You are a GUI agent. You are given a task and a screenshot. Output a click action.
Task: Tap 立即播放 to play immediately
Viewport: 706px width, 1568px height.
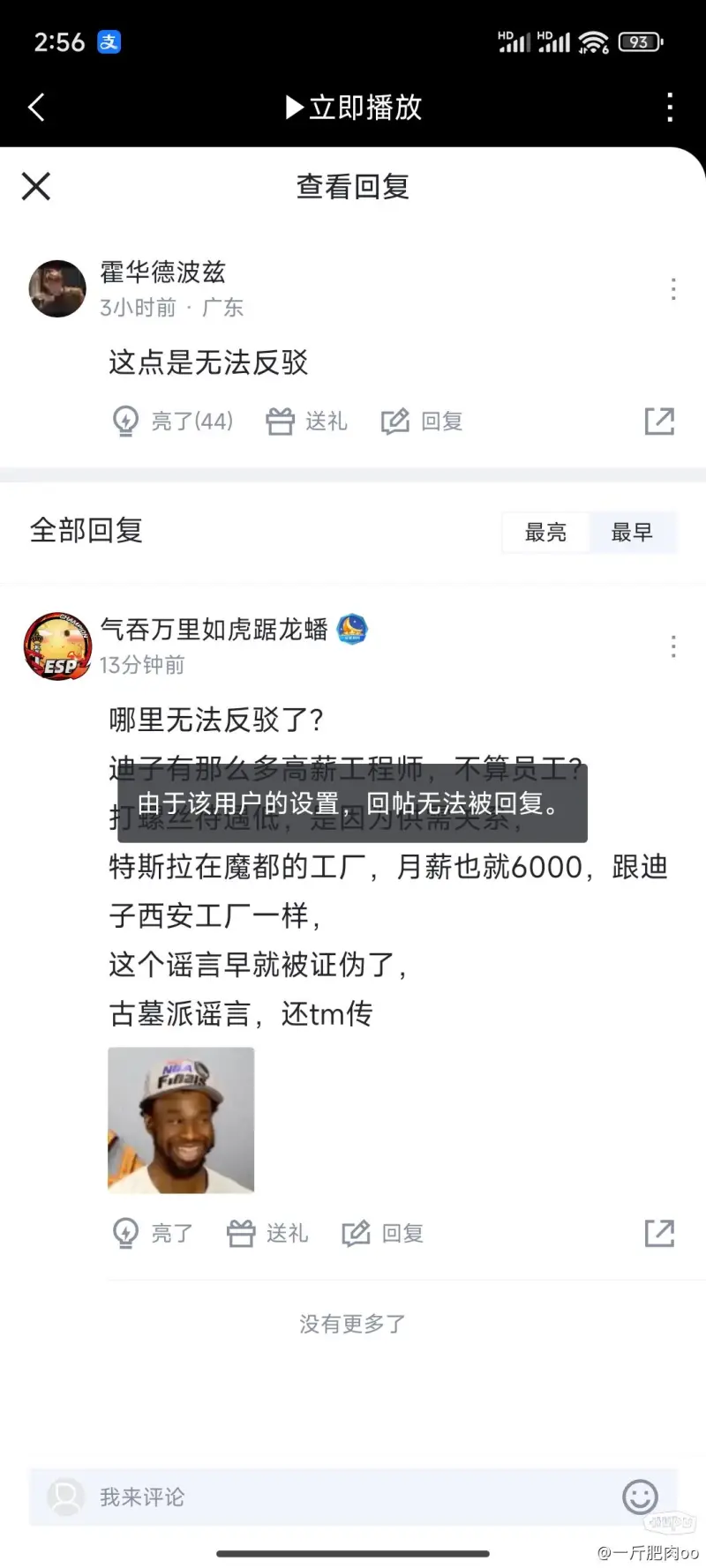click(x=354, y=108)
